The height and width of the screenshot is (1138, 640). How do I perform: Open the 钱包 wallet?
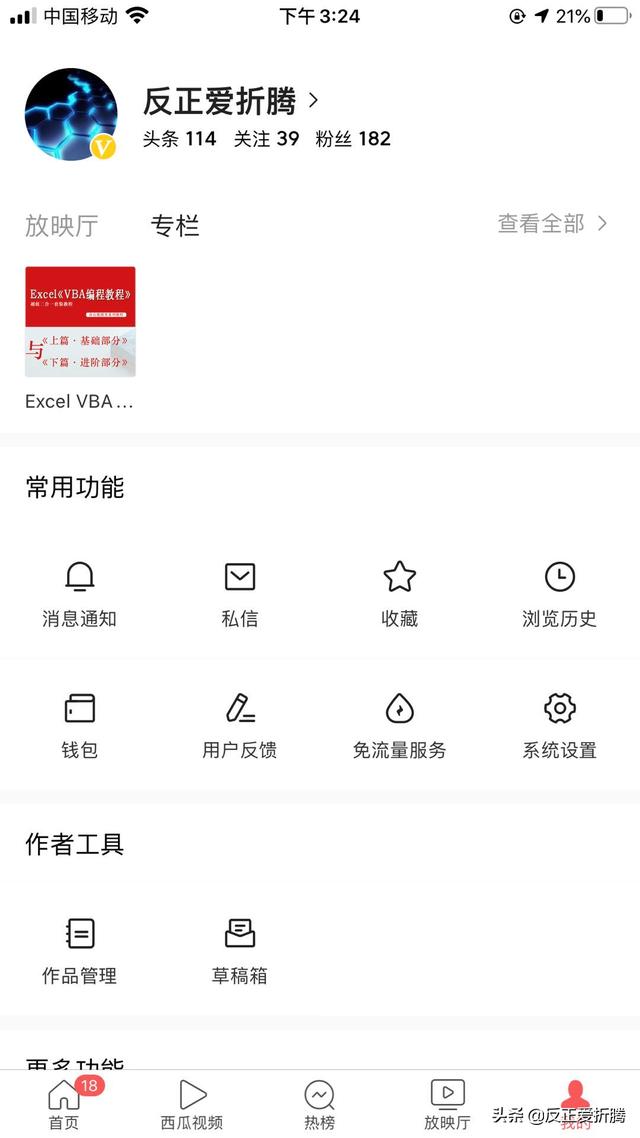79,726
